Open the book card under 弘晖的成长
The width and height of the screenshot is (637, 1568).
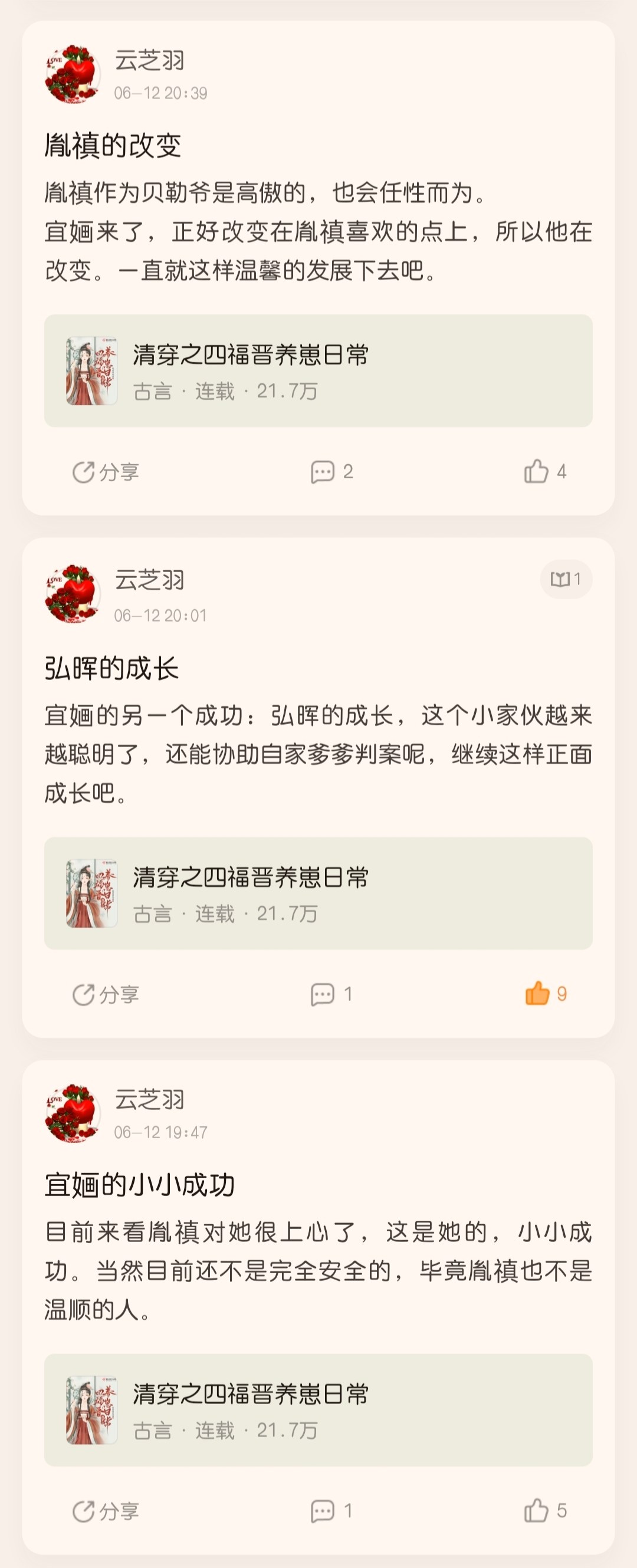318,893
